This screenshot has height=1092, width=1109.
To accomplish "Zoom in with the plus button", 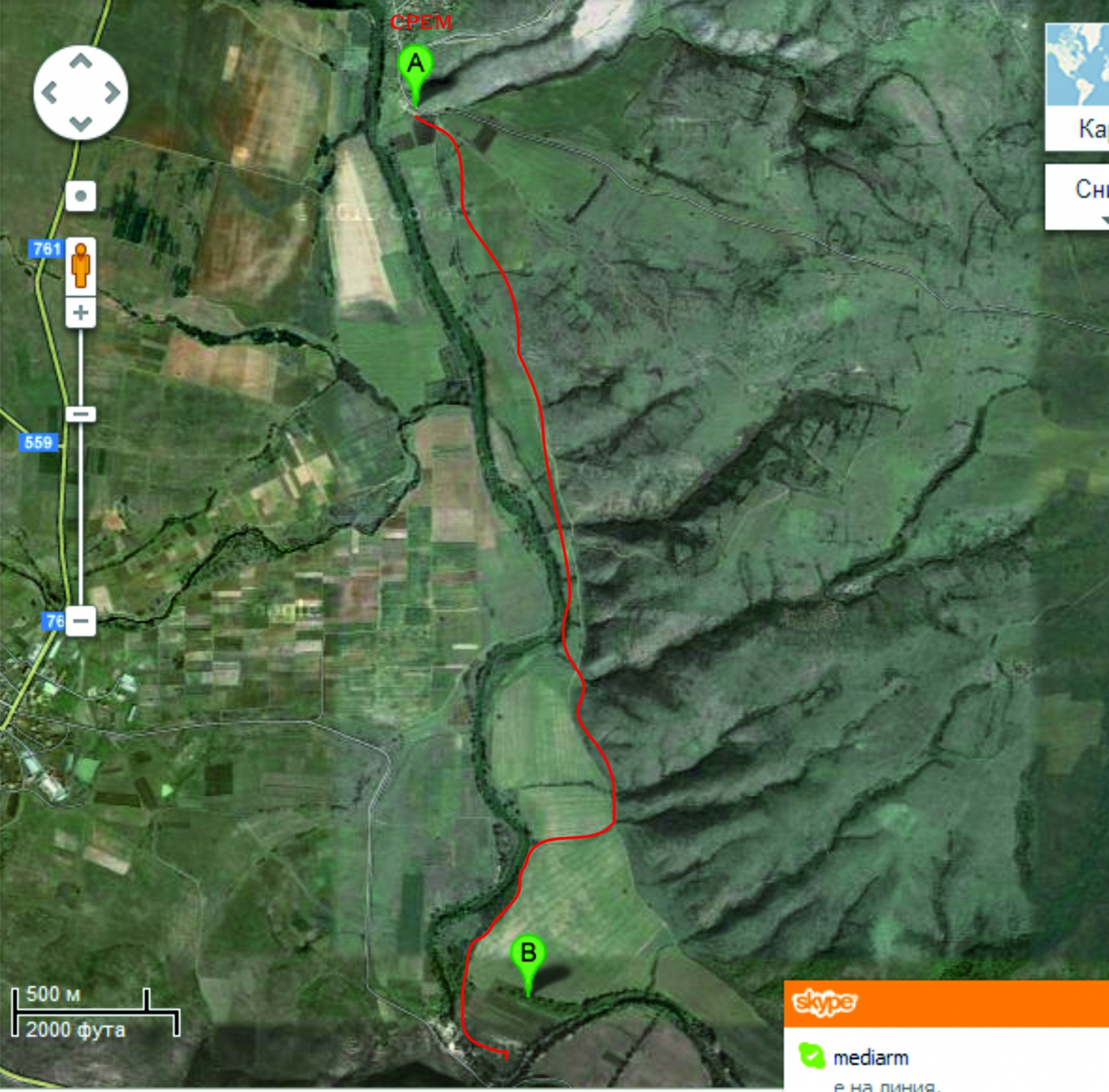I will point(80,313).
